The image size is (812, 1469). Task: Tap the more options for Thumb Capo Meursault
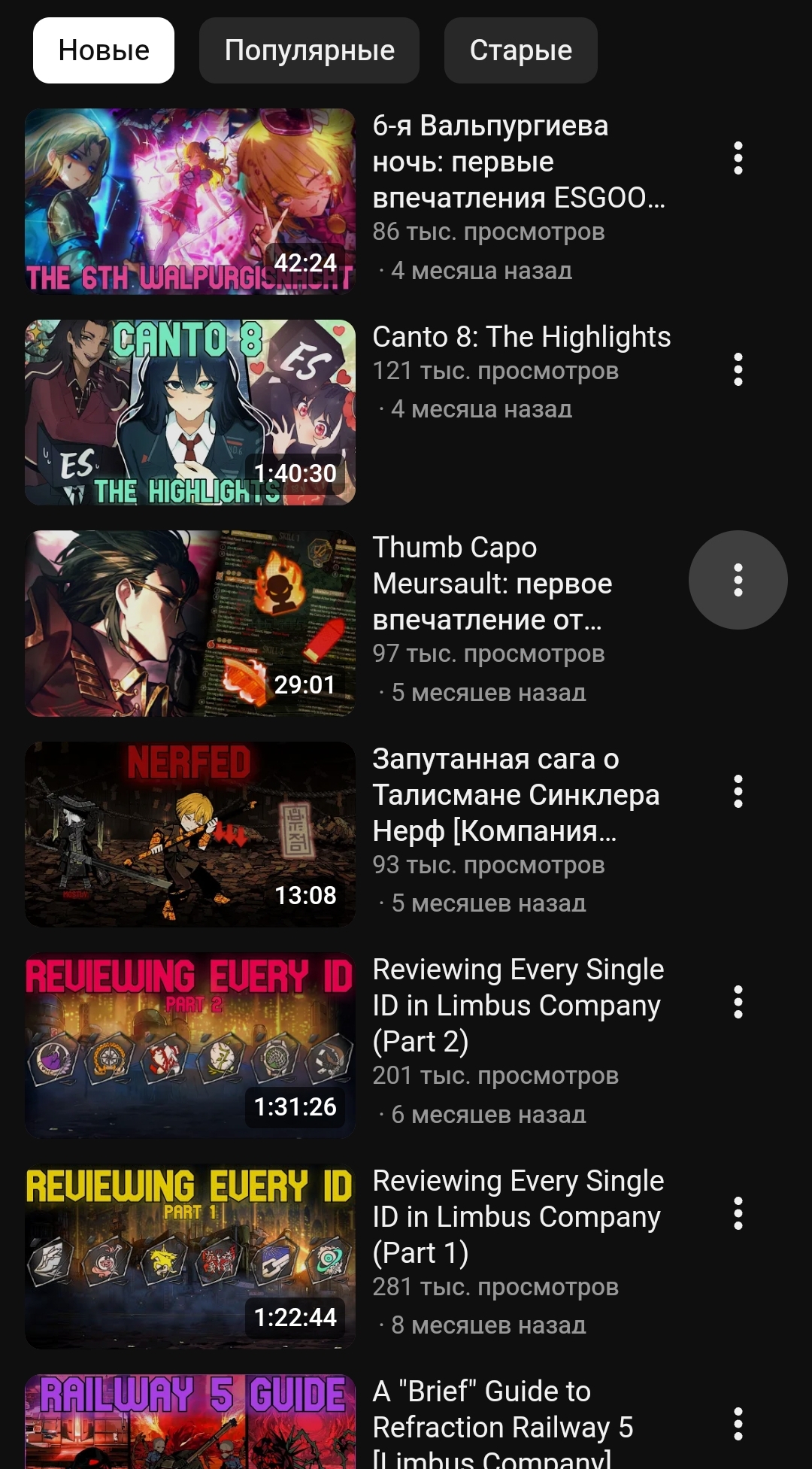(x=738, y=580)
